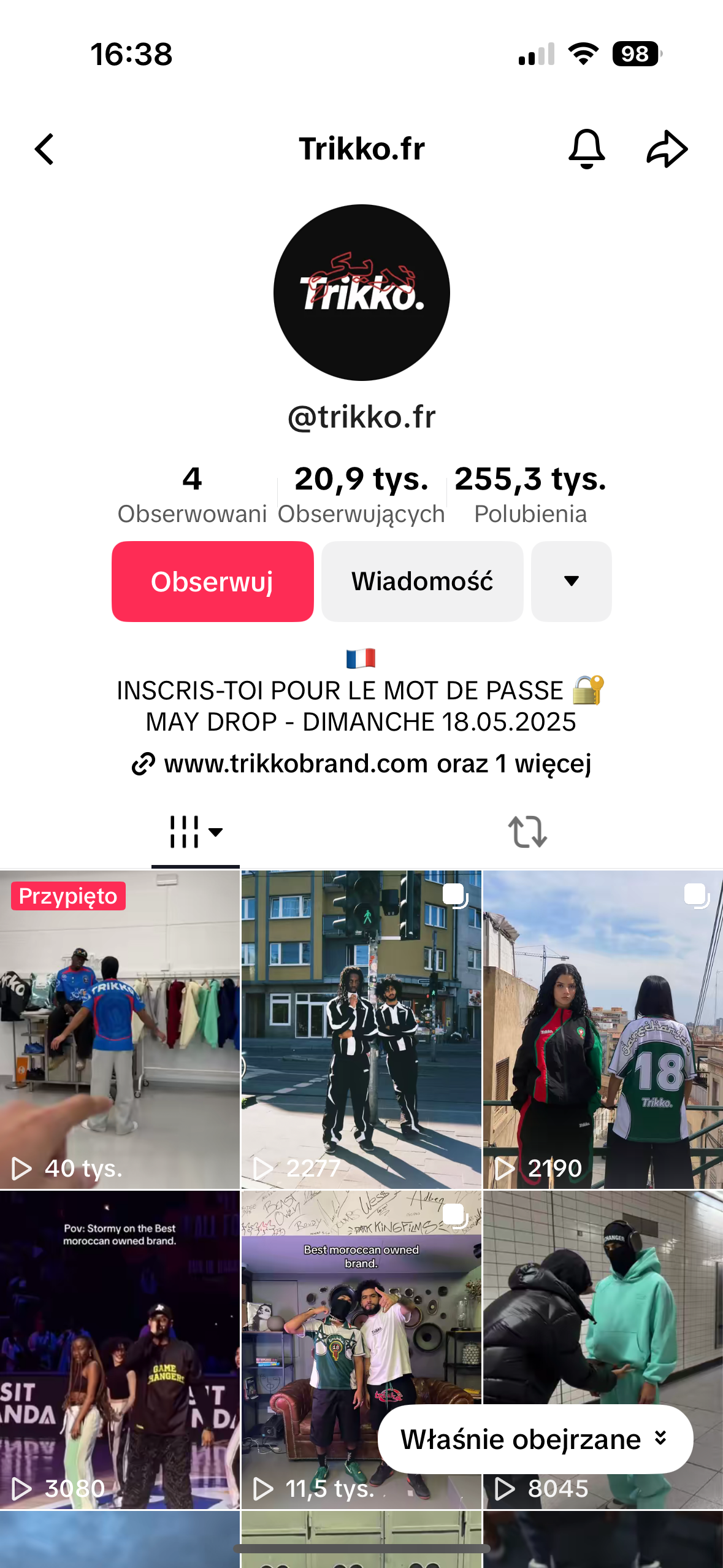Go back from the Trikko.fr profile
Viewport: 723px width, 1568px height.
[44, 149]
